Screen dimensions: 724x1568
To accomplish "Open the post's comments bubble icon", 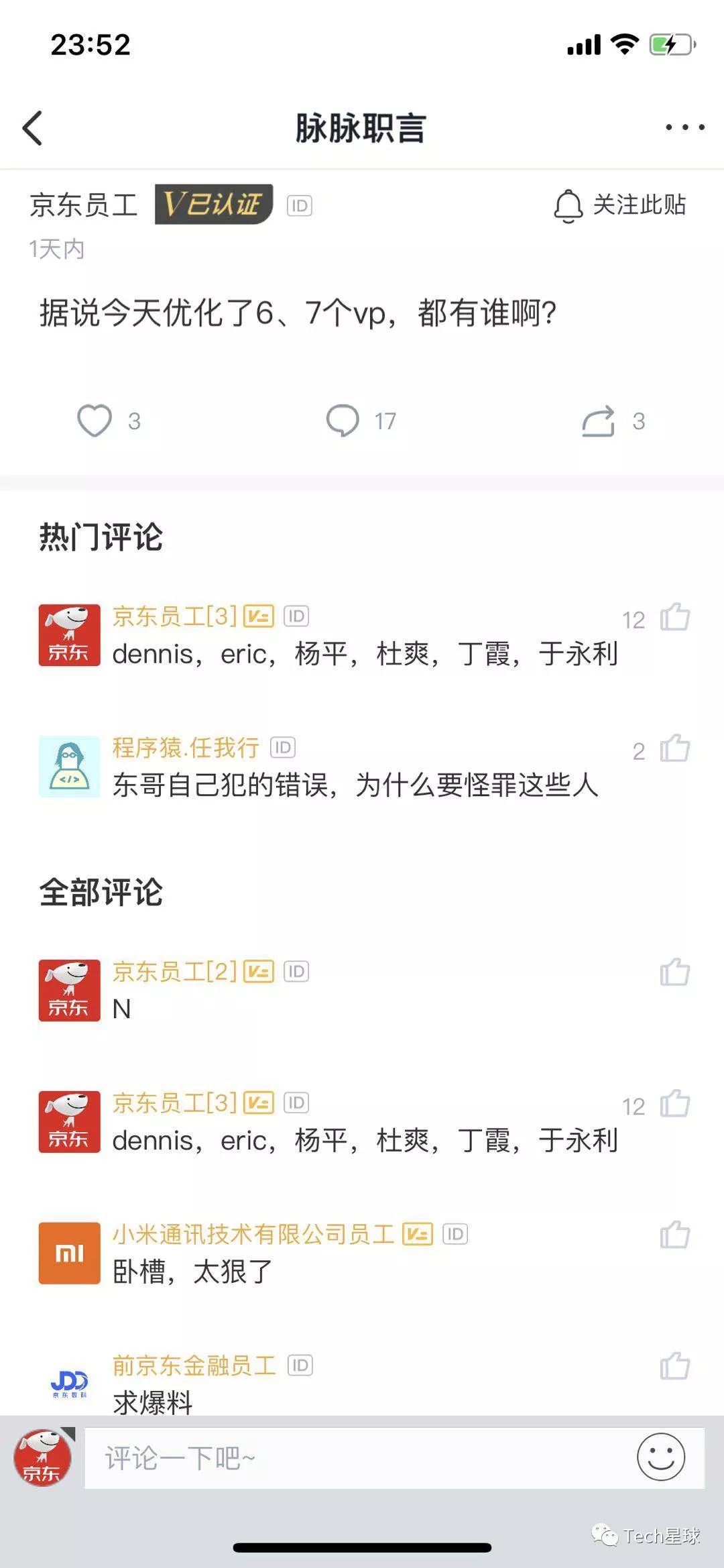I will tap(343, 421).
